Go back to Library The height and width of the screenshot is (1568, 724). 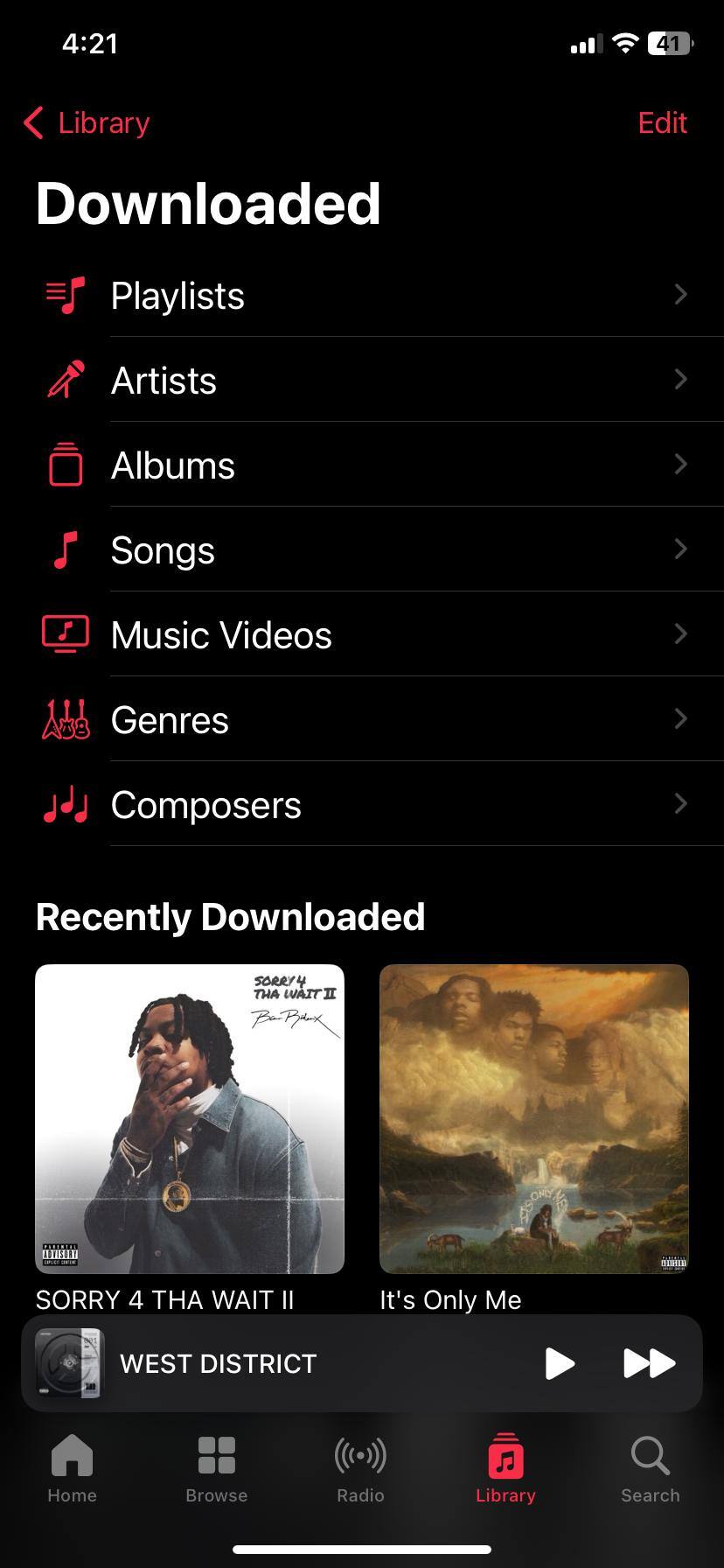(x=87, y=123)
